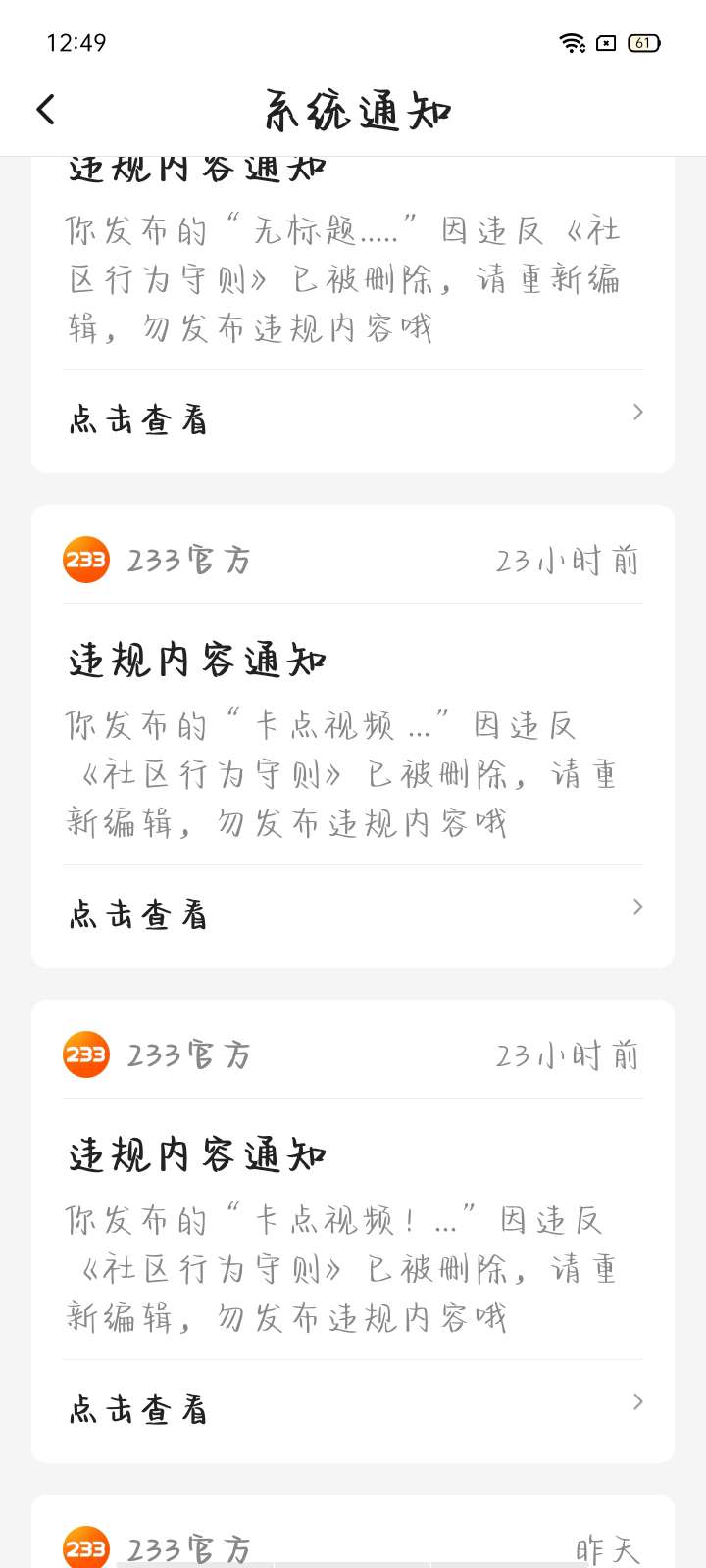Open 点击查看 under the "卡点视频！..." notice
The width and height of the screenshot is (706, 1568).
(x=353, y=1409)
